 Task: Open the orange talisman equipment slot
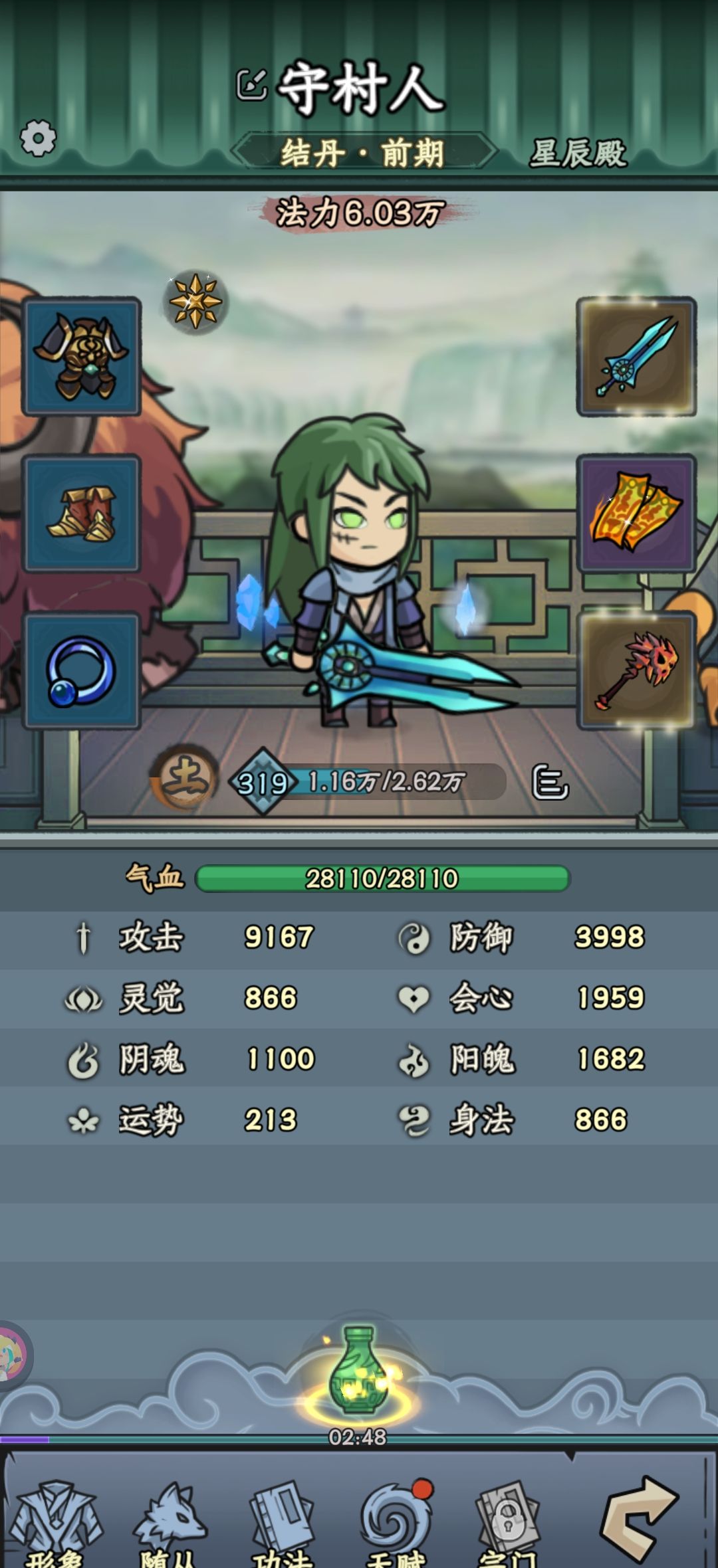tap(636, 513)
